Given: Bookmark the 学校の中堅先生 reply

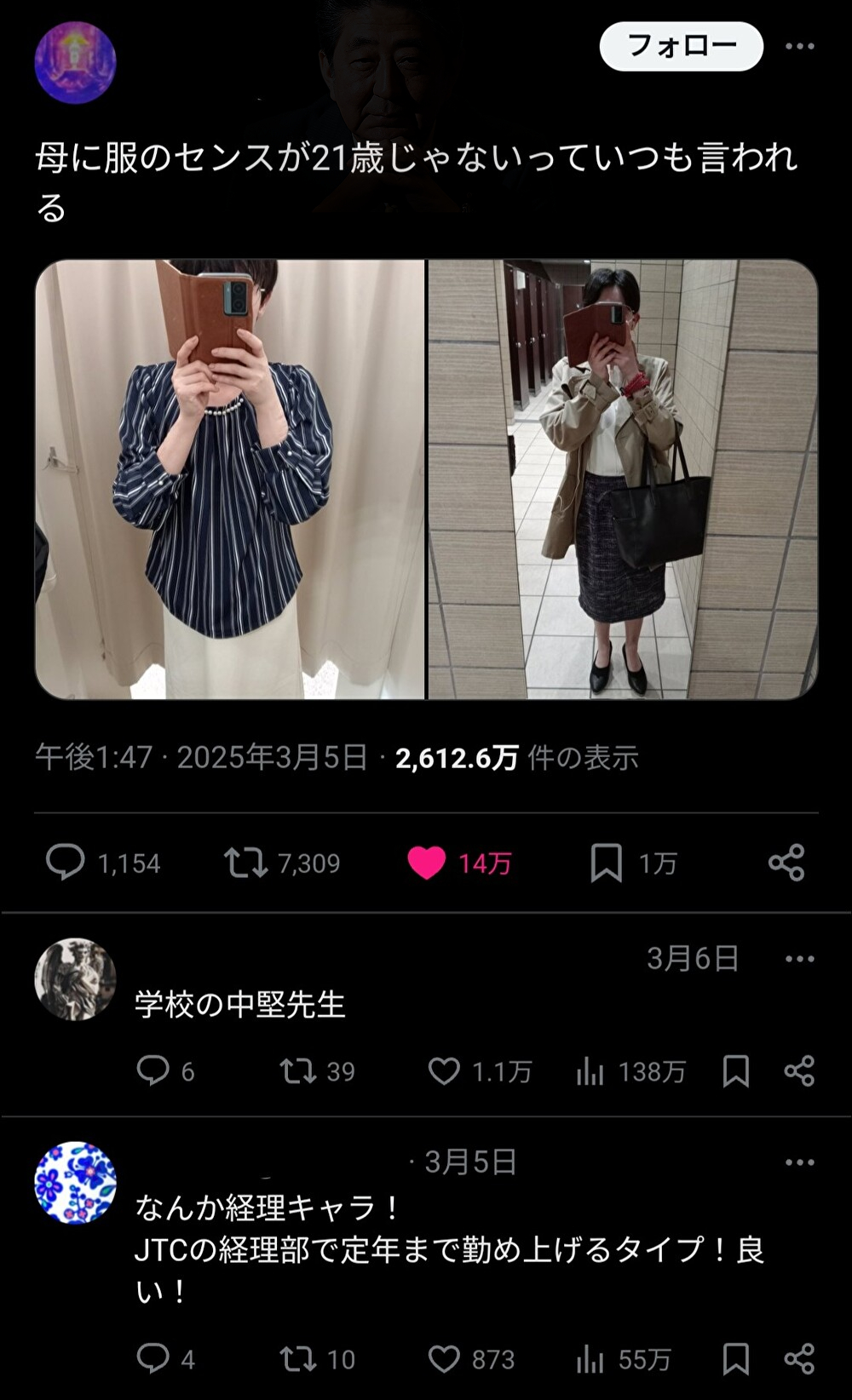Looking at the screenshot, I should click(735, 1071).
